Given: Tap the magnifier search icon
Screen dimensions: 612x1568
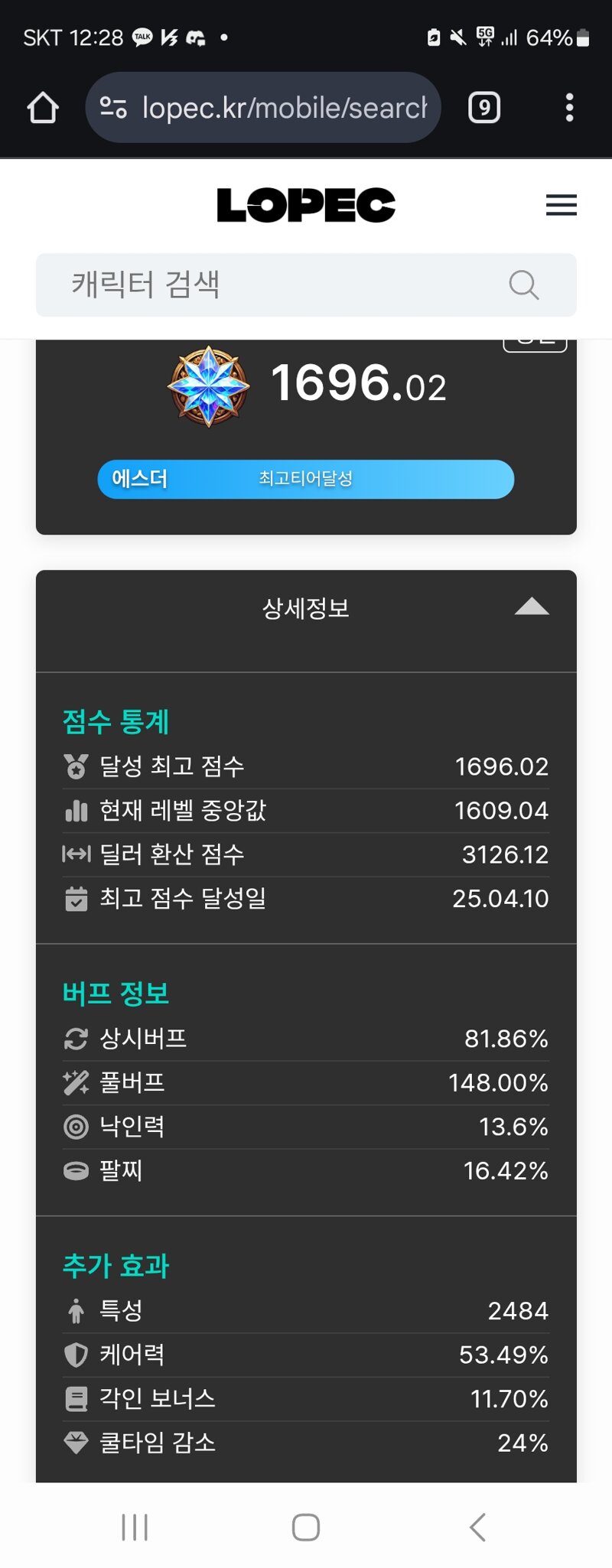Looking at the screenshot, I should tap(524, 285).
